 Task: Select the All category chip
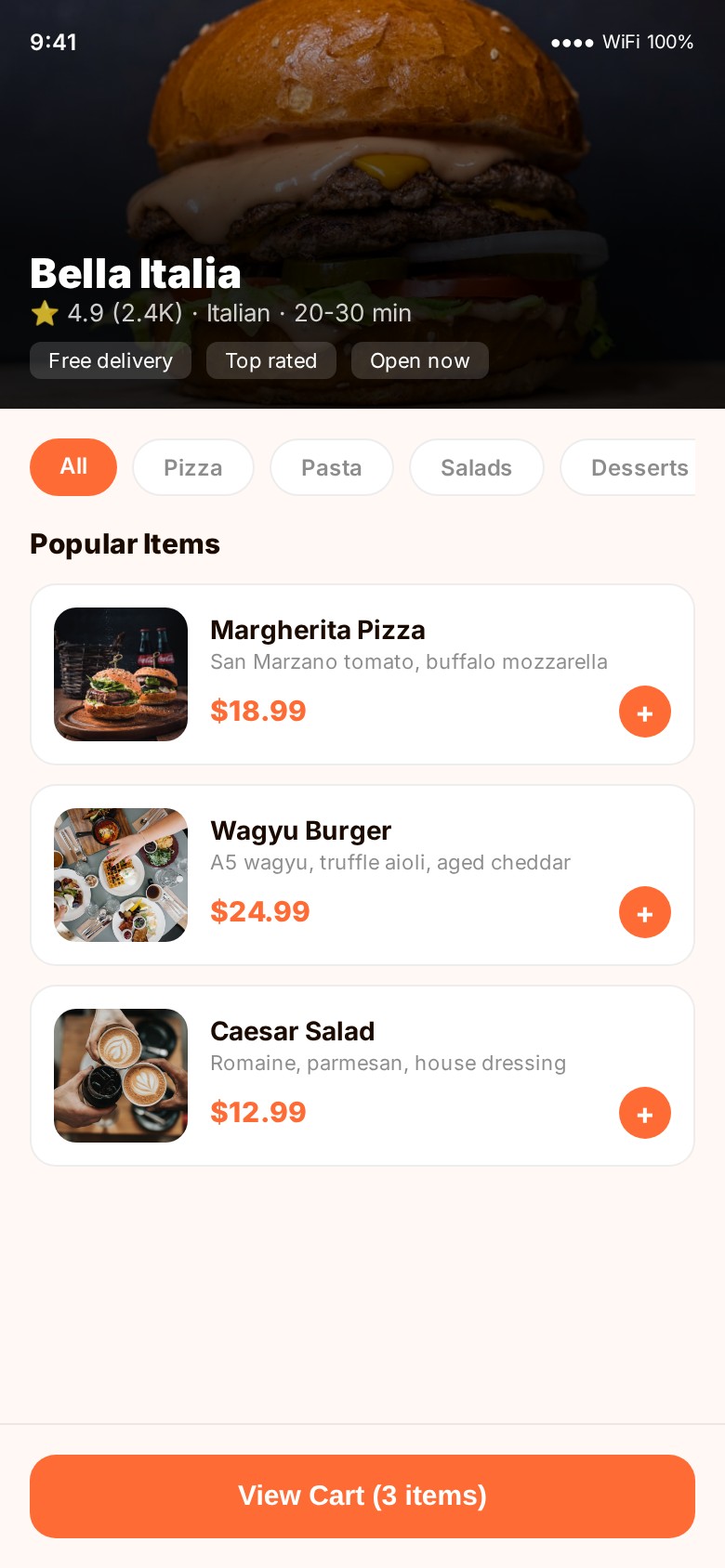73,467
